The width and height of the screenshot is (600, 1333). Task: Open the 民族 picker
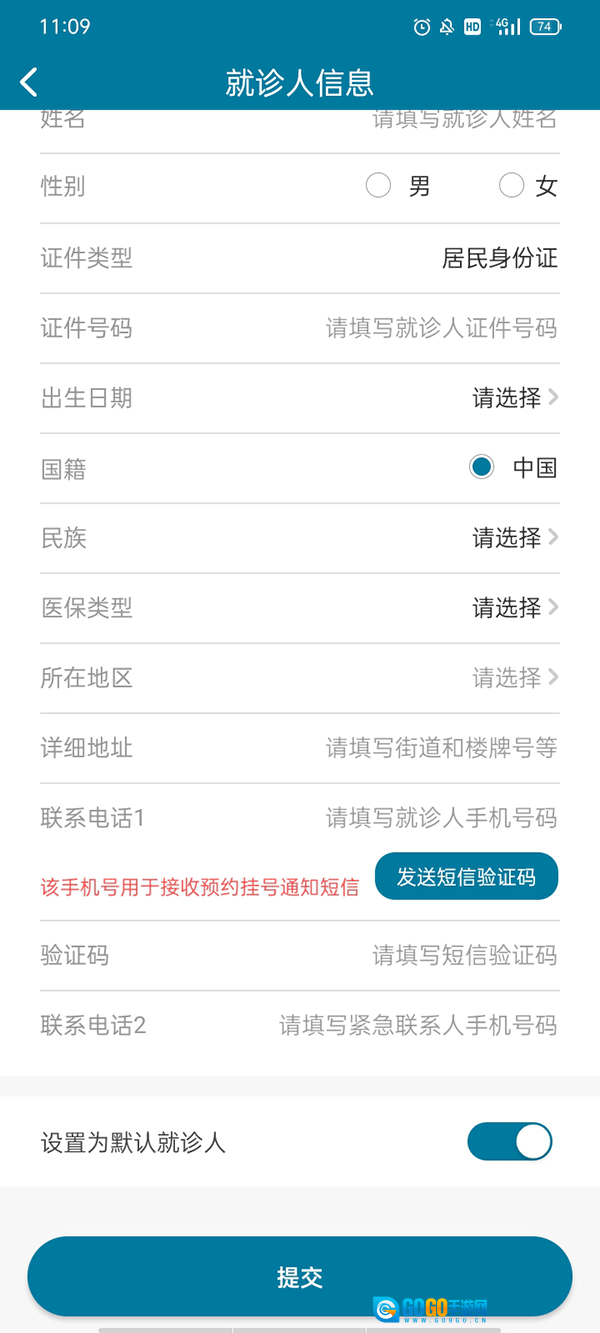click(514, 538)
